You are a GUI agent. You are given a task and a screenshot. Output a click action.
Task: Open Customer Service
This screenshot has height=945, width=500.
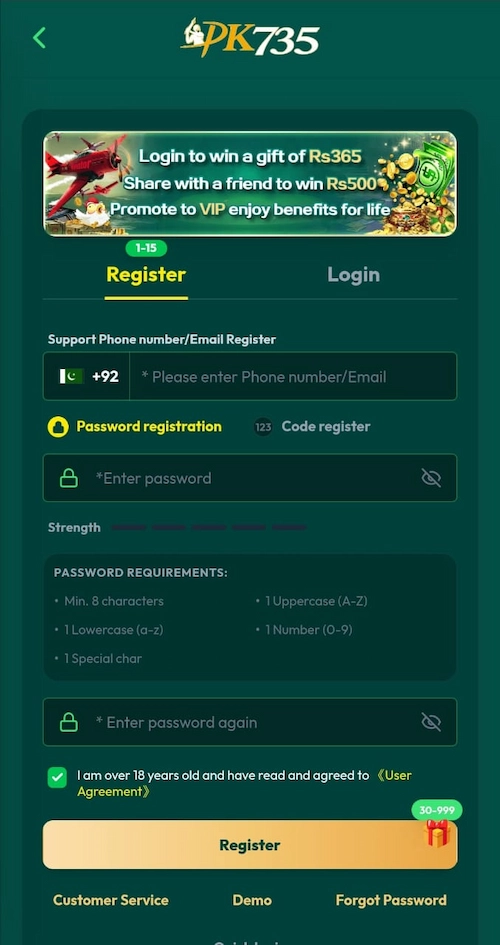click(111, 900)
